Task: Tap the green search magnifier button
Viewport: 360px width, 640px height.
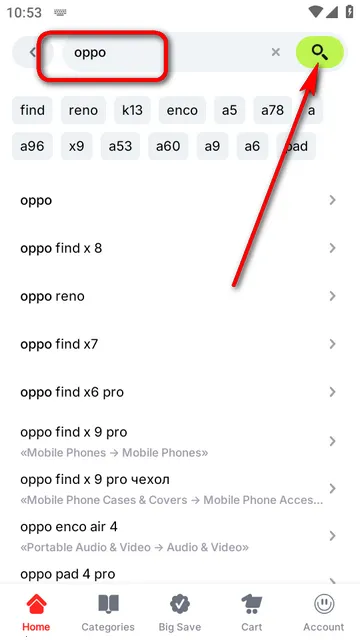Action: [320, 52]
